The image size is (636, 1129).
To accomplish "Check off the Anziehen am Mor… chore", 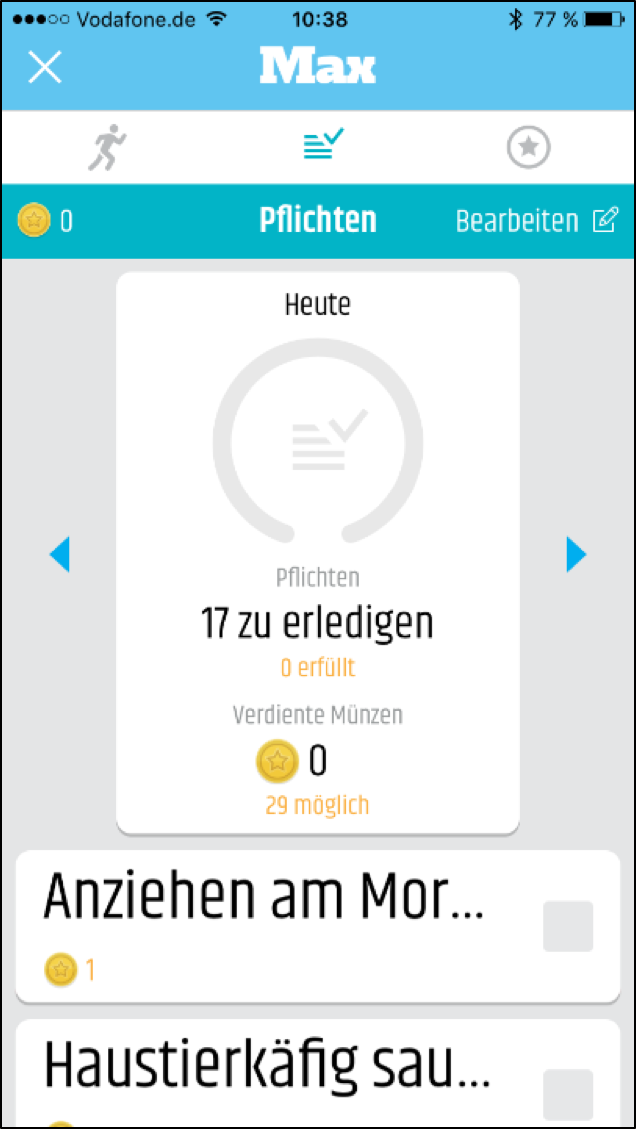I will tap(568, 926).
